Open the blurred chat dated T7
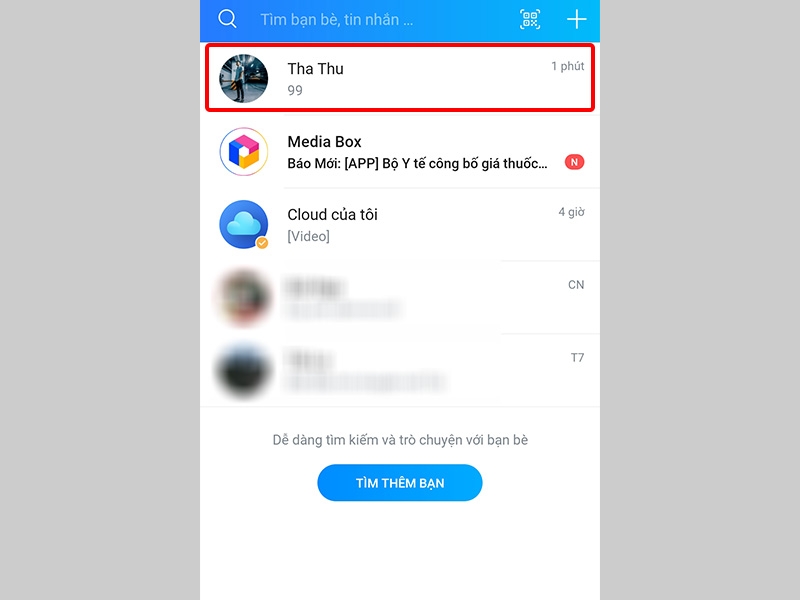800x600 pixels. click(x=400, y=370)
